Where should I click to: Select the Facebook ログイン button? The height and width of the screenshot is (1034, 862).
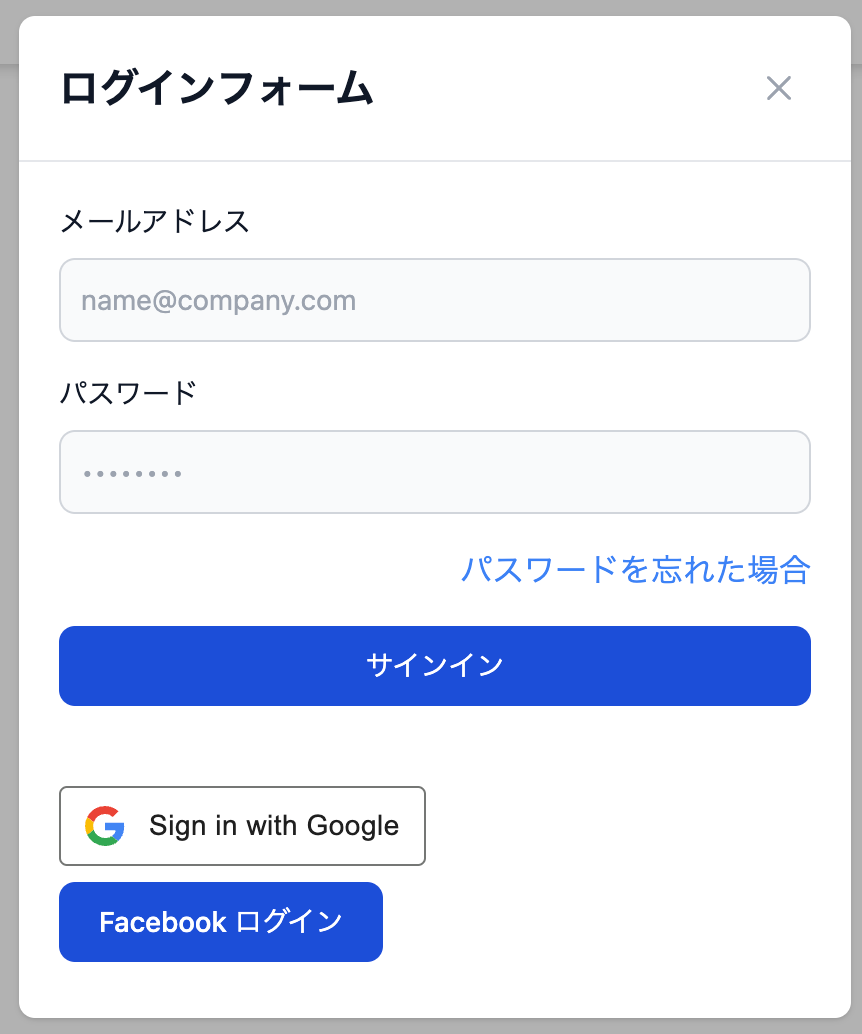[221, 922]
